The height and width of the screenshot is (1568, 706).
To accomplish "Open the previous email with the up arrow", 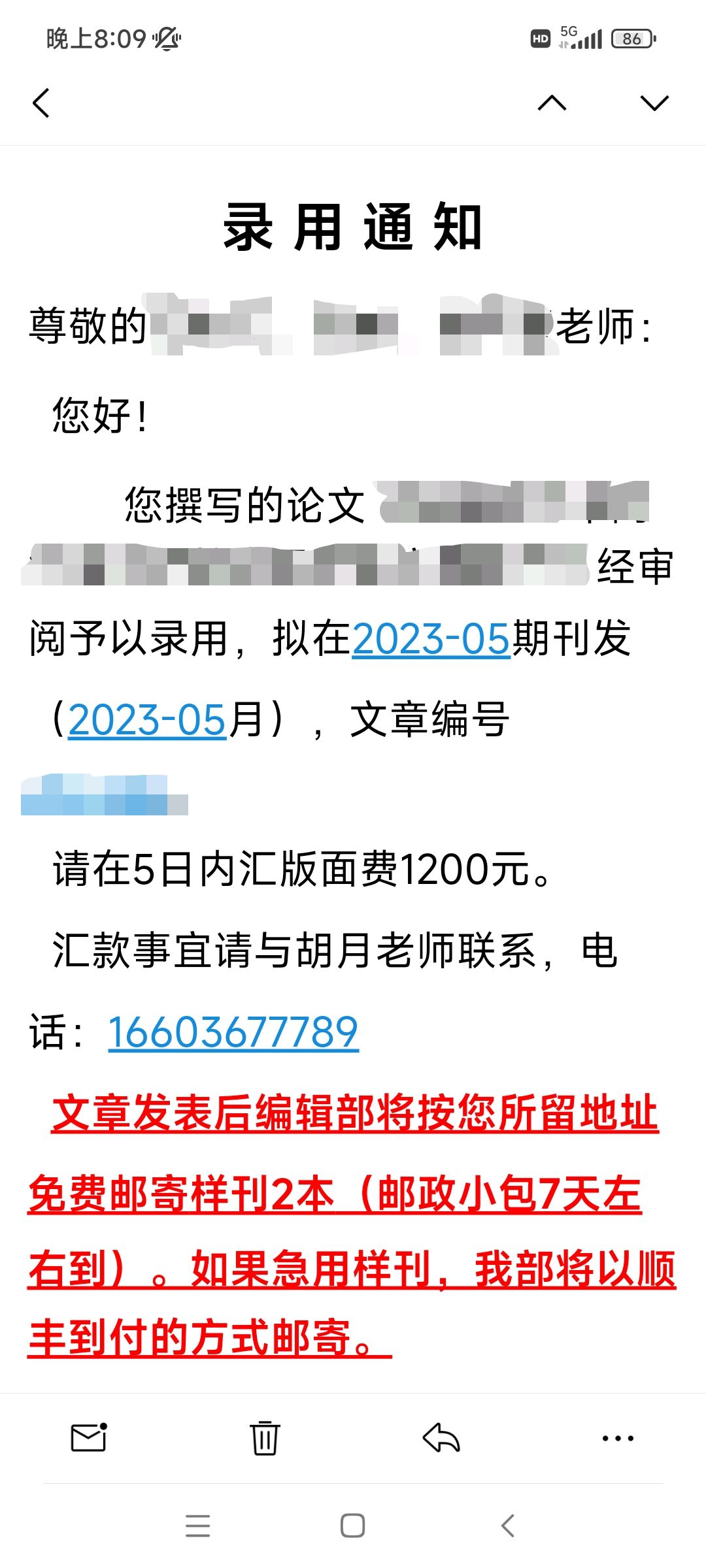I will click(552, 103).
